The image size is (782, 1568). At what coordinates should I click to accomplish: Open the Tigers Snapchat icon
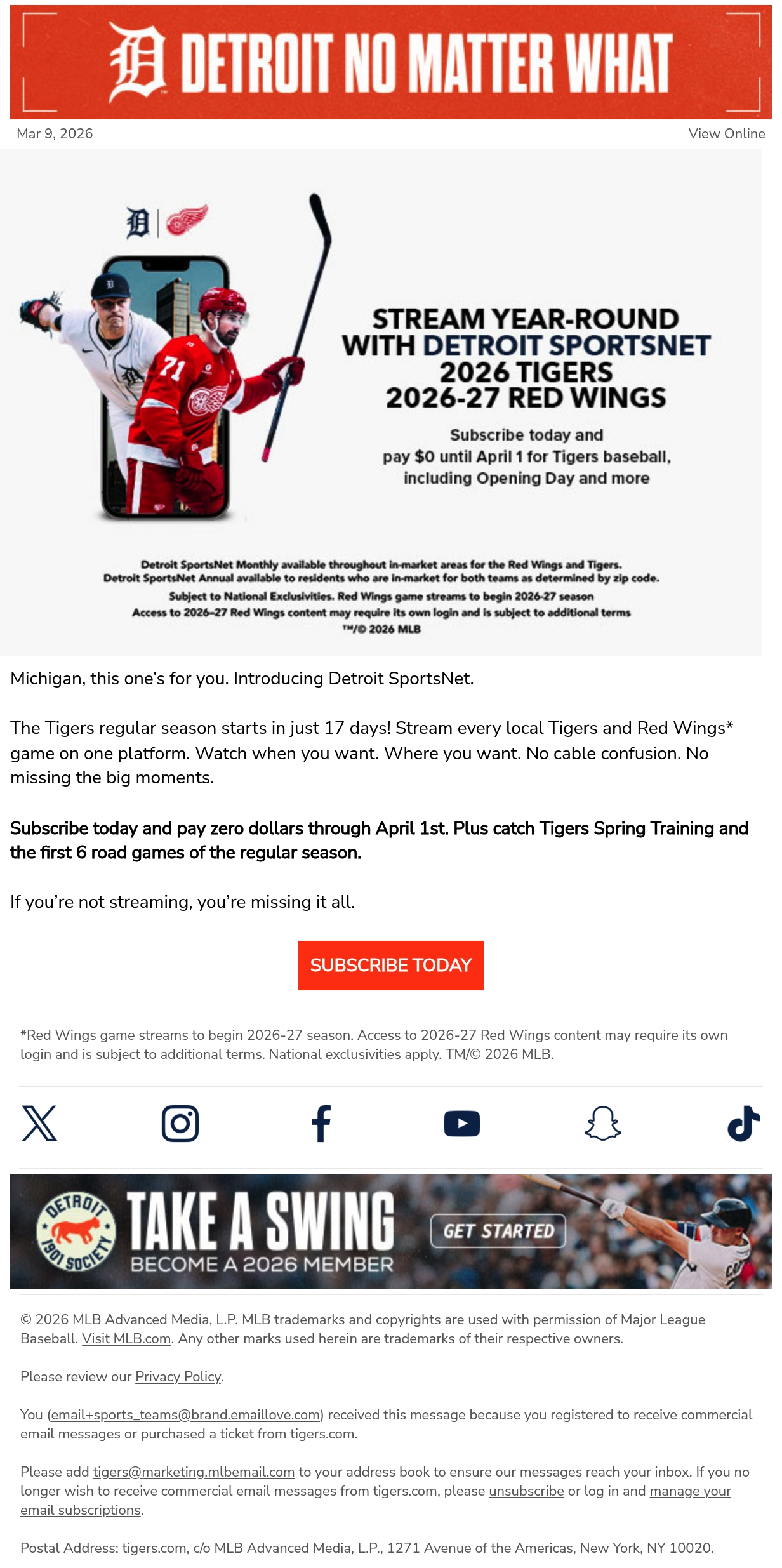602,1123
